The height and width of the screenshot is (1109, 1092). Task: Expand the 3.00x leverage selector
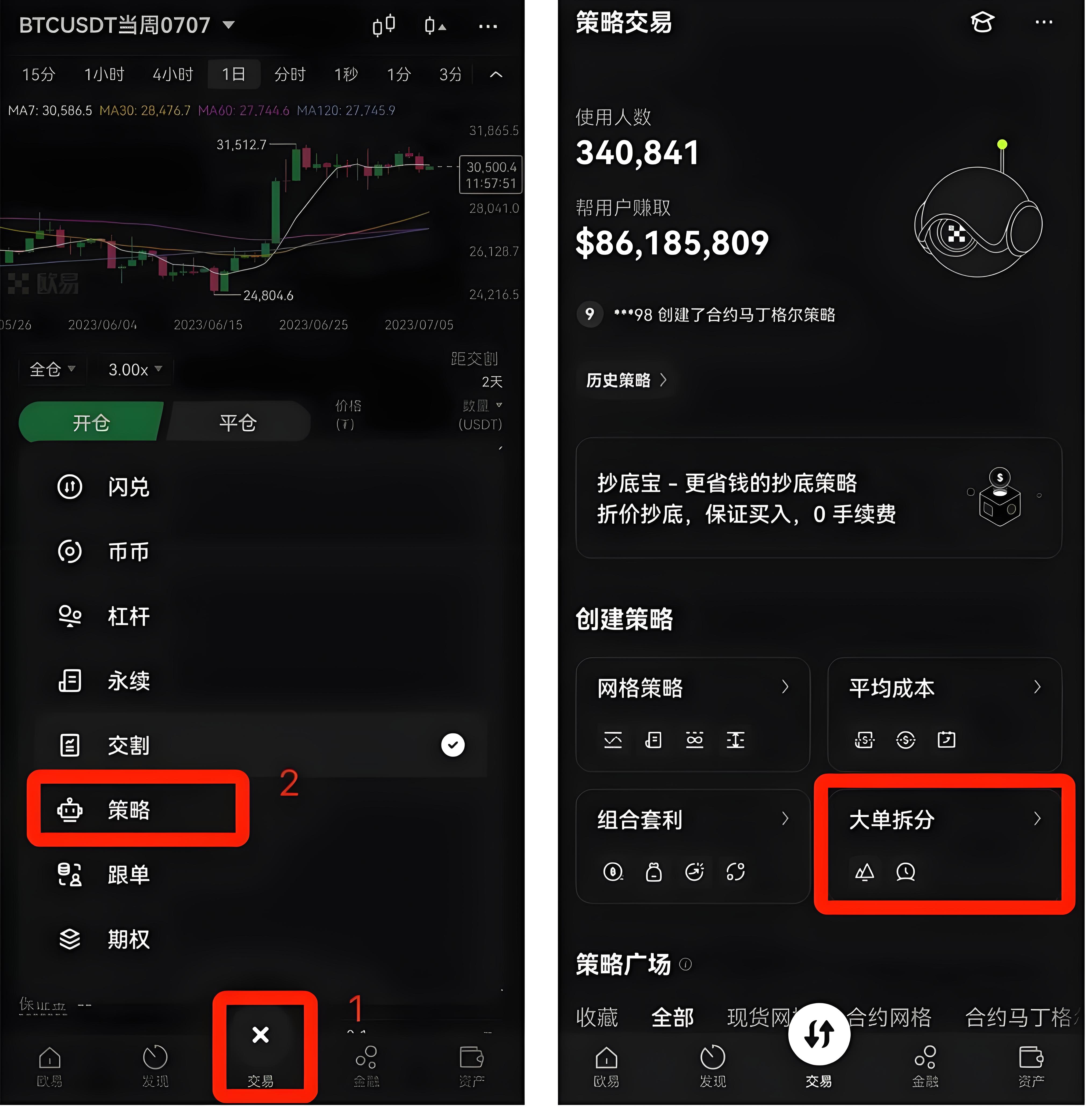[132, 370]
